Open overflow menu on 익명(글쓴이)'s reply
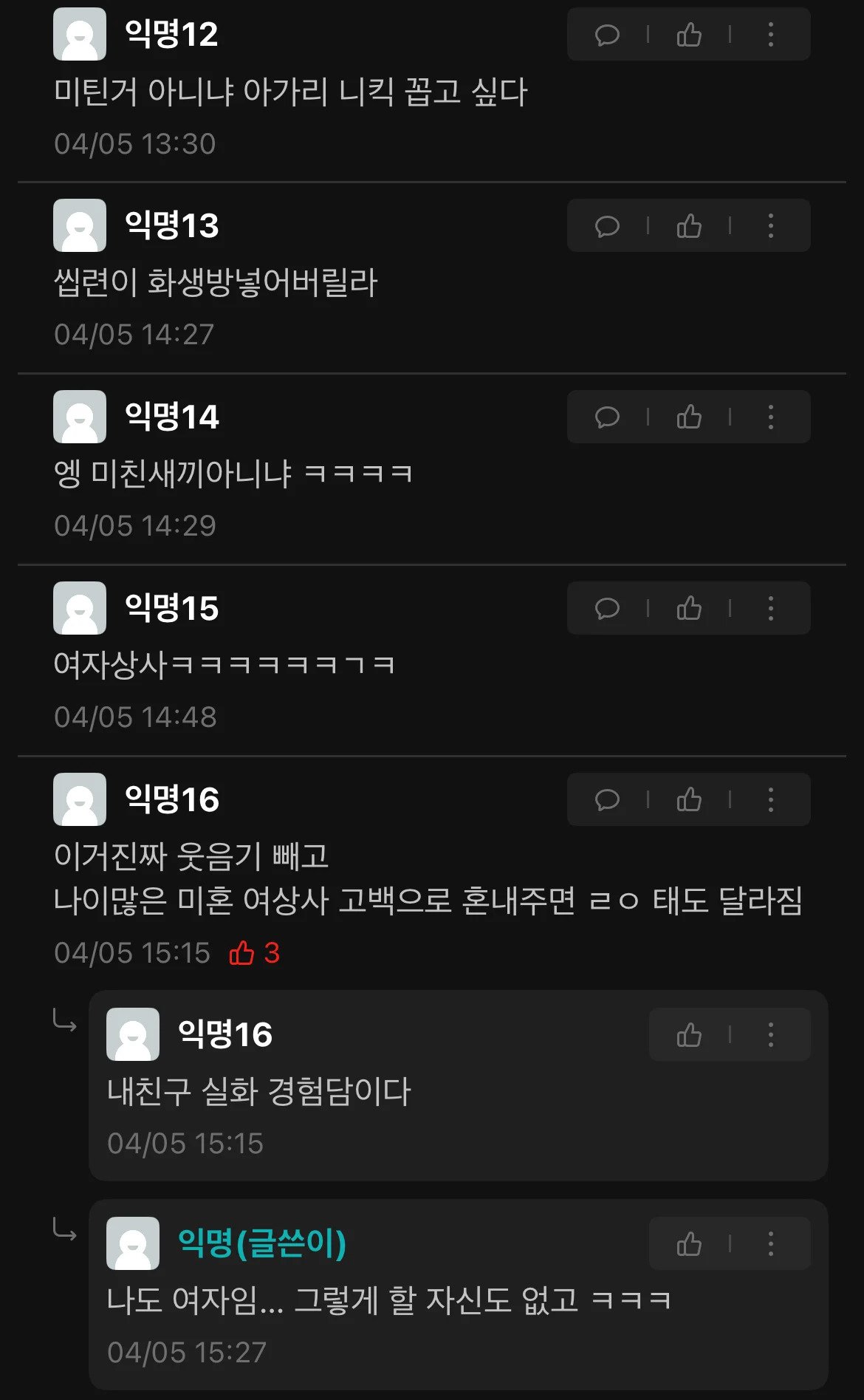Image resolution: width=864 pixels, height=1400 pixels. point(771,1244)
